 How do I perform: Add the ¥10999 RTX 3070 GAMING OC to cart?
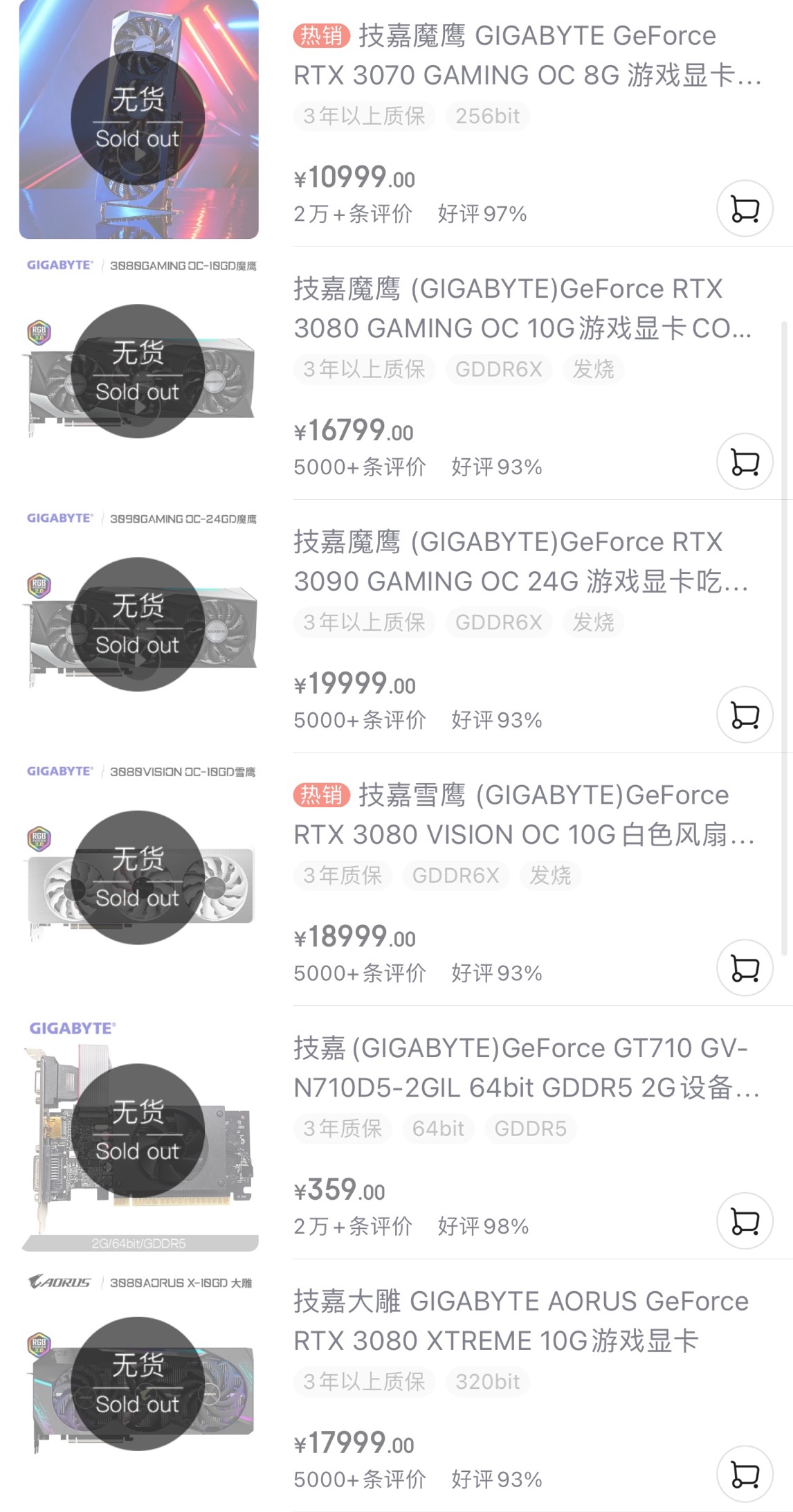tap(745, 208)
